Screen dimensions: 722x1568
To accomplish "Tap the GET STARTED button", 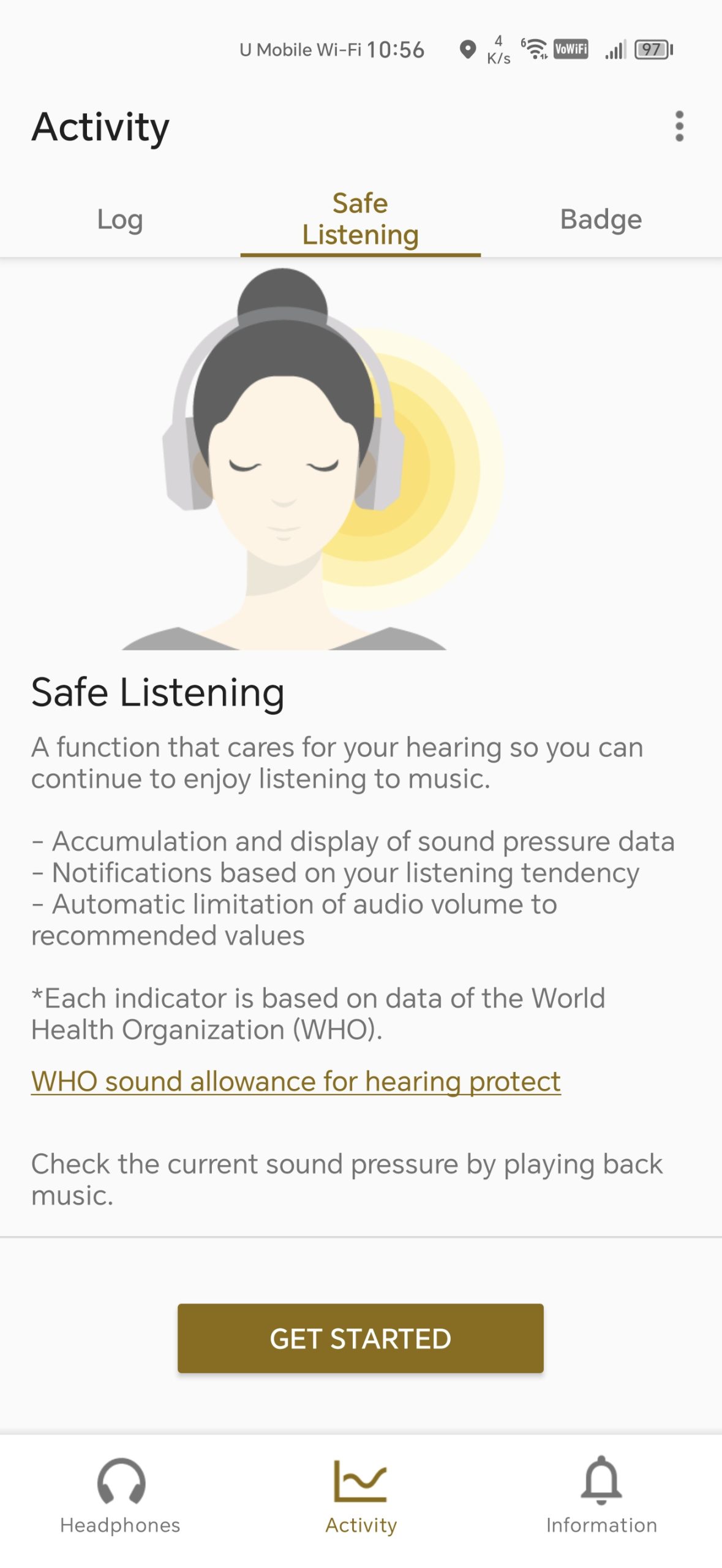I will click(x=360, y=1338).
